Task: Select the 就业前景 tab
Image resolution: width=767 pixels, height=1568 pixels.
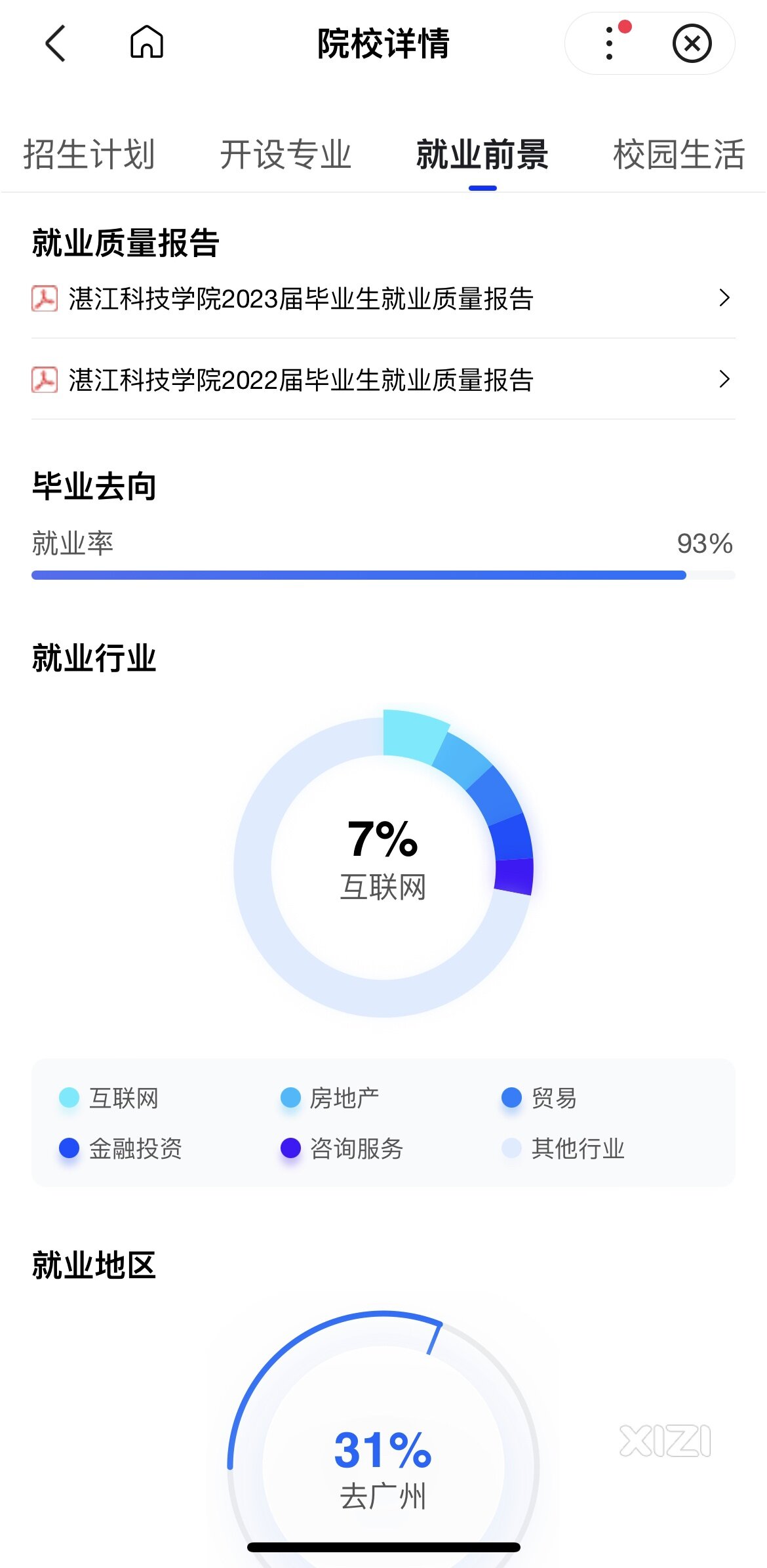Action: click(x=482, y=155)
